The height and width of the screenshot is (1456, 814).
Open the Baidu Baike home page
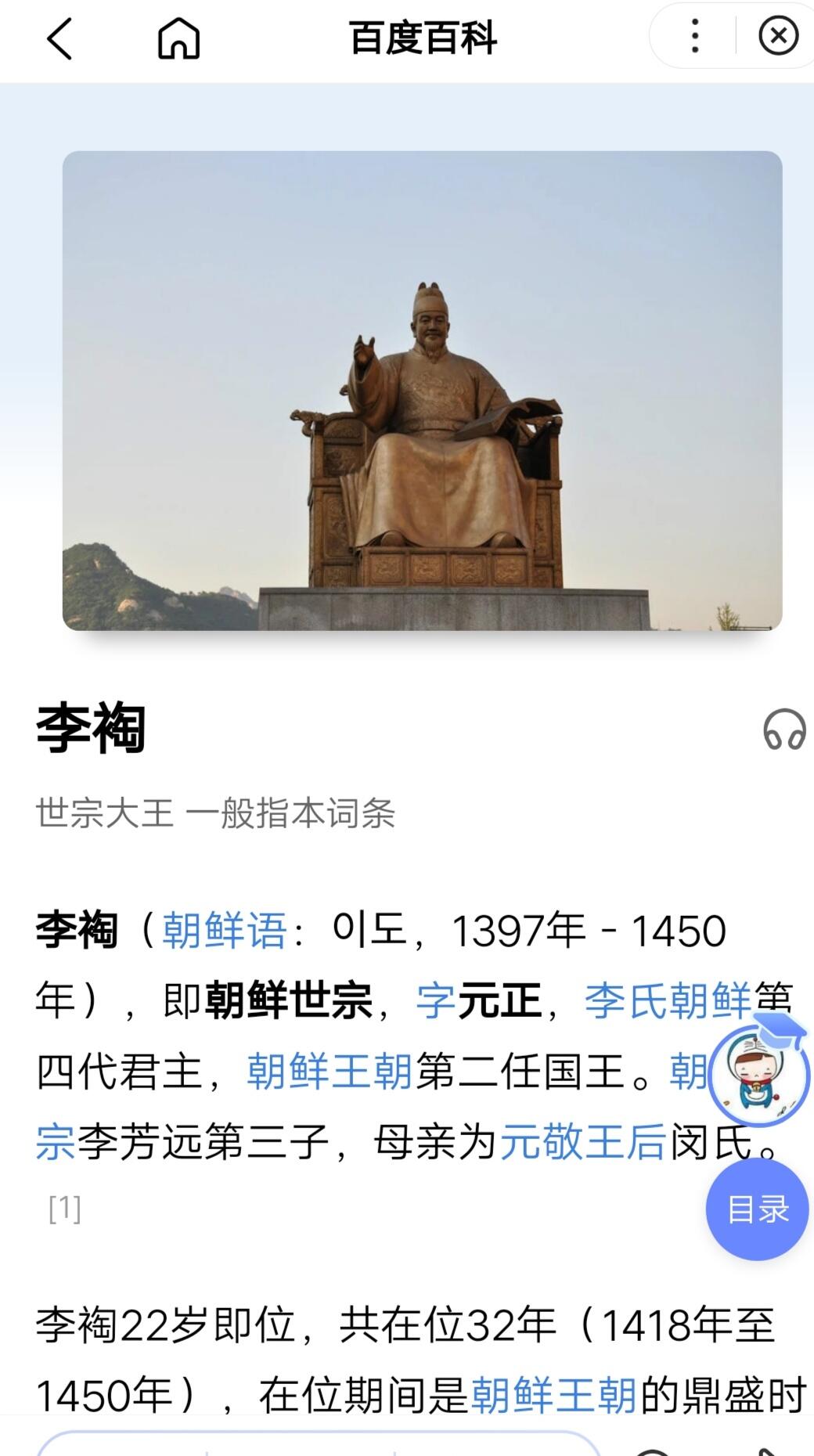[x=178, y=38]
